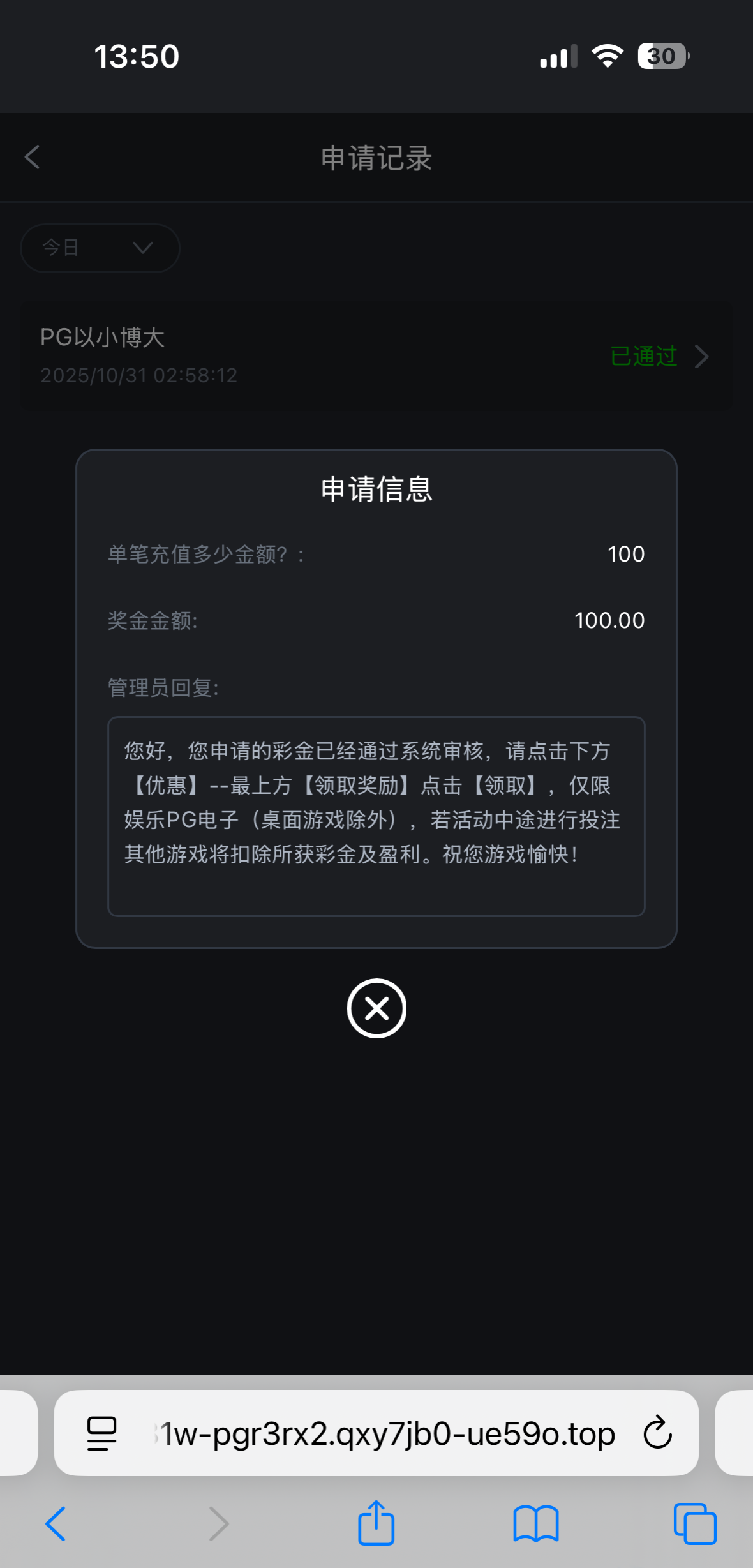753x1568 pixels.
Task: Reload the current web page
Action: (x=657, y=1434)
